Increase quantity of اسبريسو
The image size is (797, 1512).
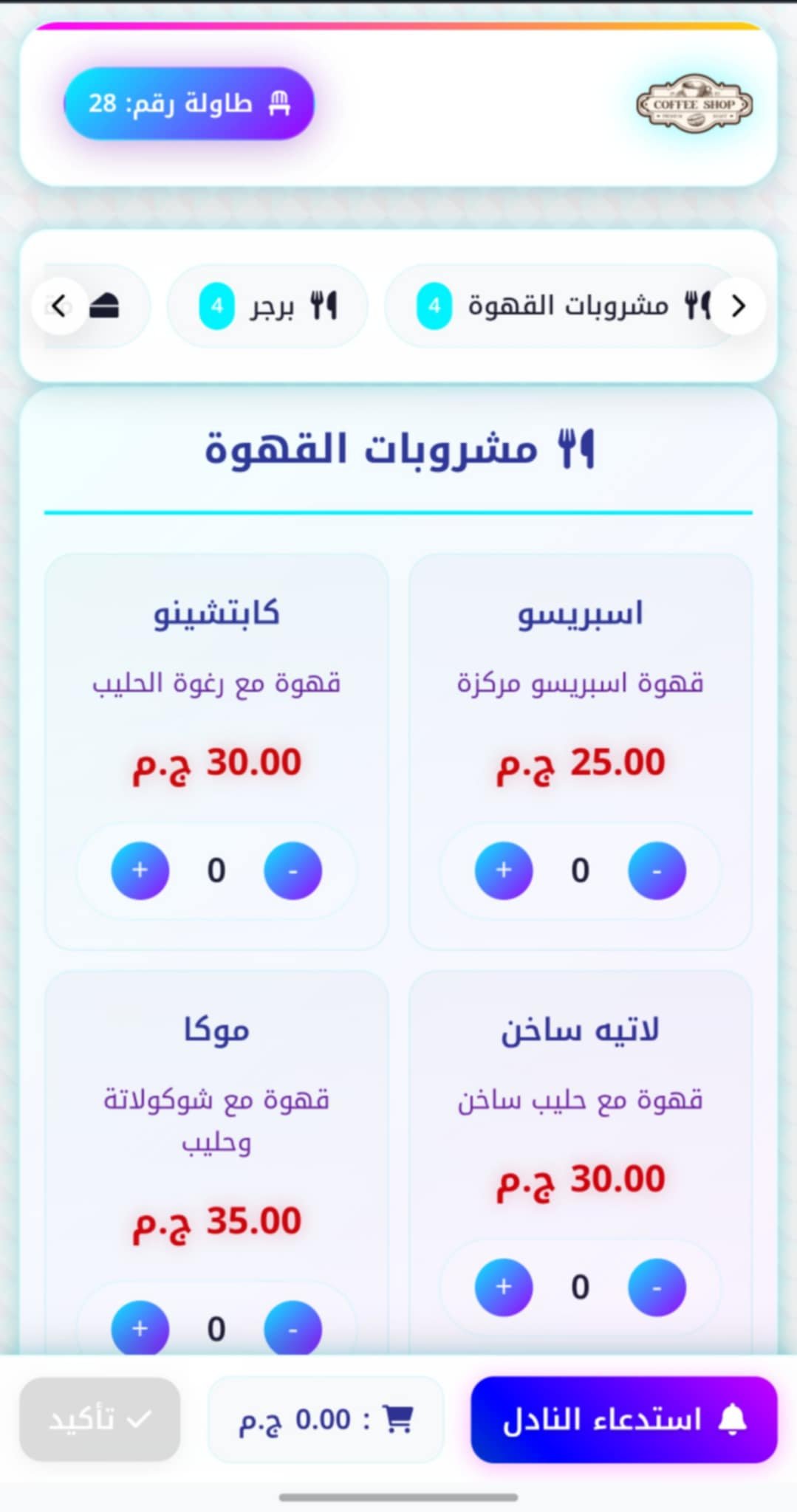pyautogui.click(x=504, y=870)
